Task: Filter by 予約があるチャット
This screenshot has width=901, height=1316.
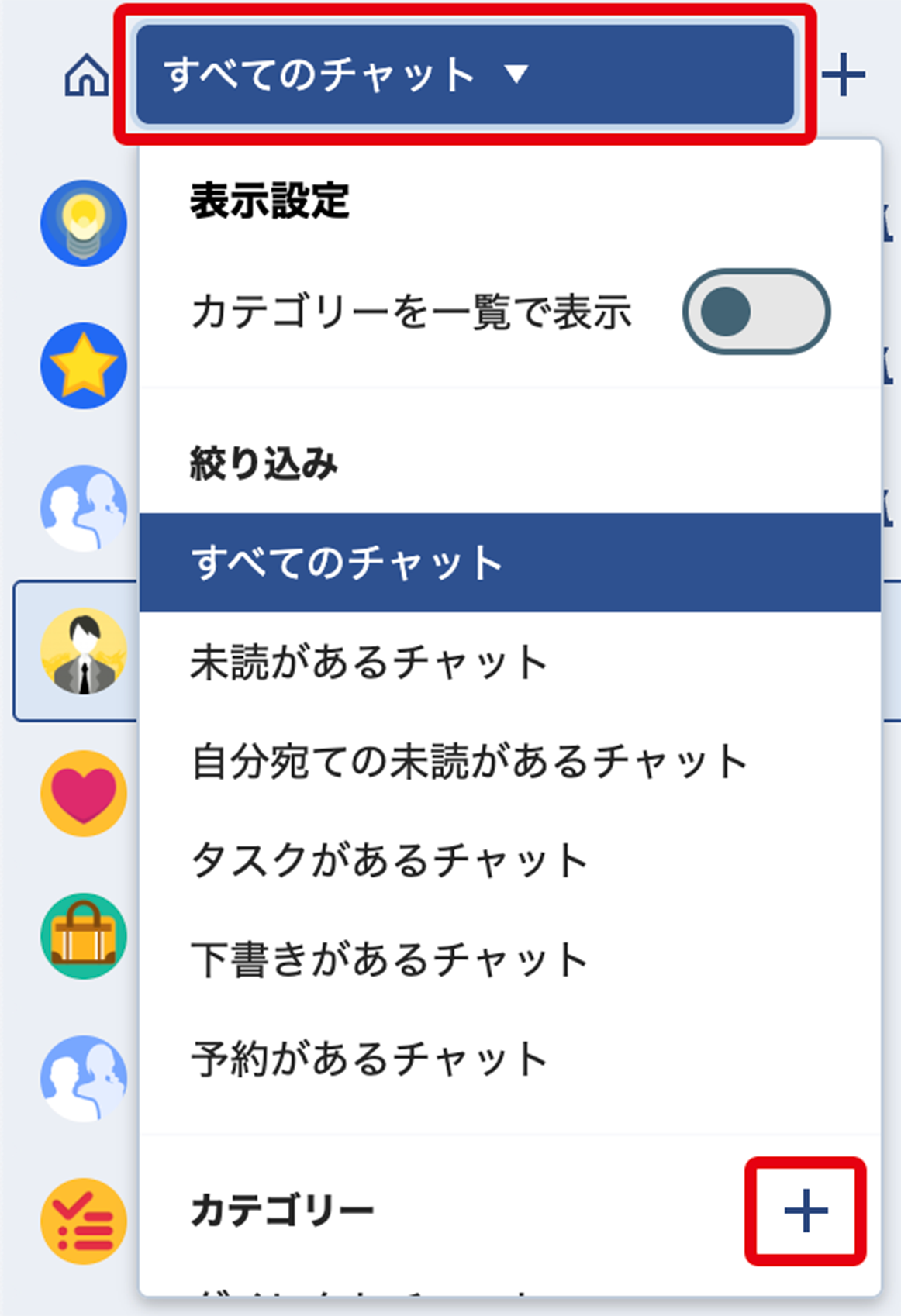Action: point(369,1059)
